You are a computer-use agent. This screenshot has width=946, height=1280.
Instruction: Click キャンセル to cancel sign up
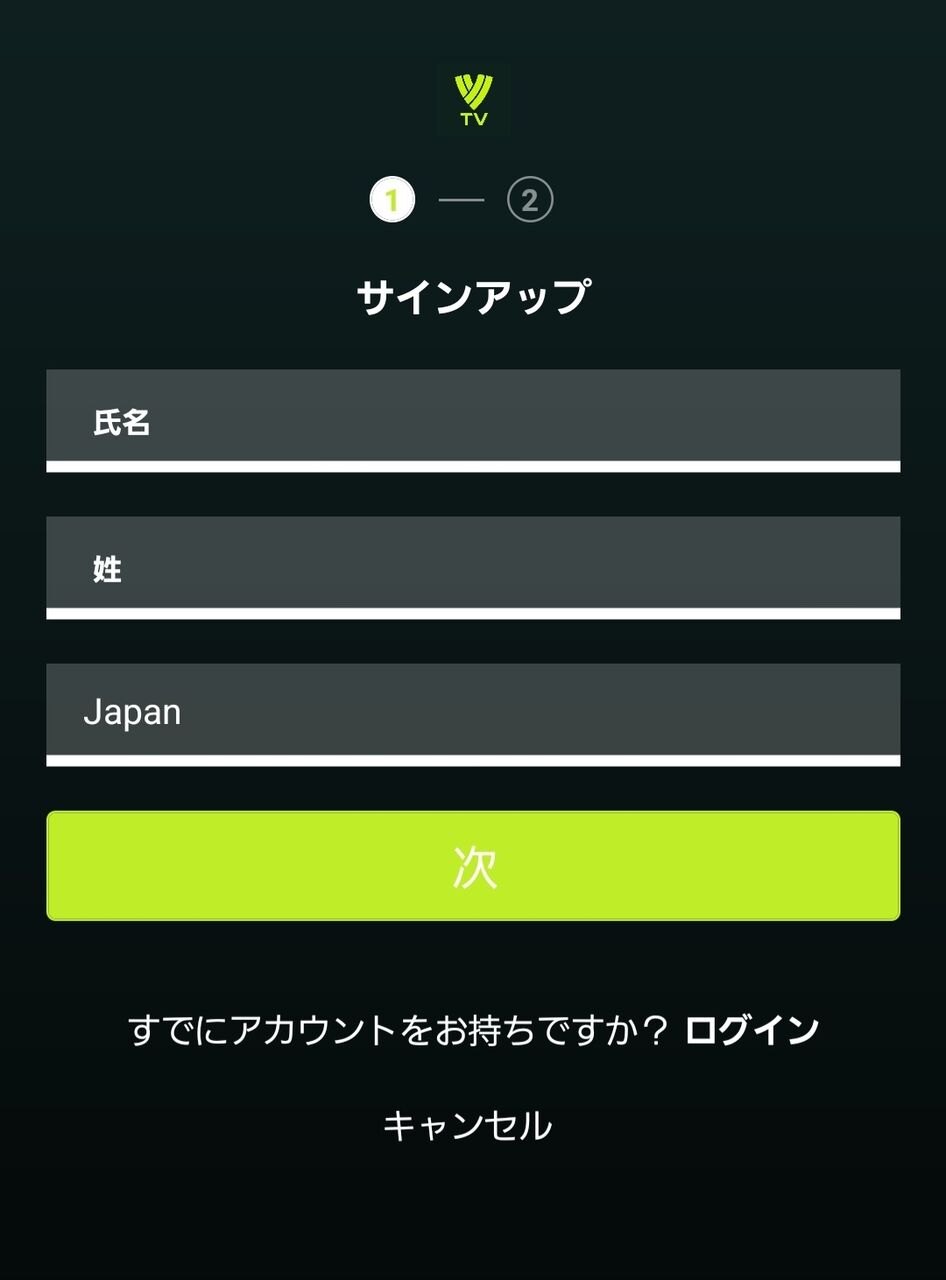[x=466, y=1124]
